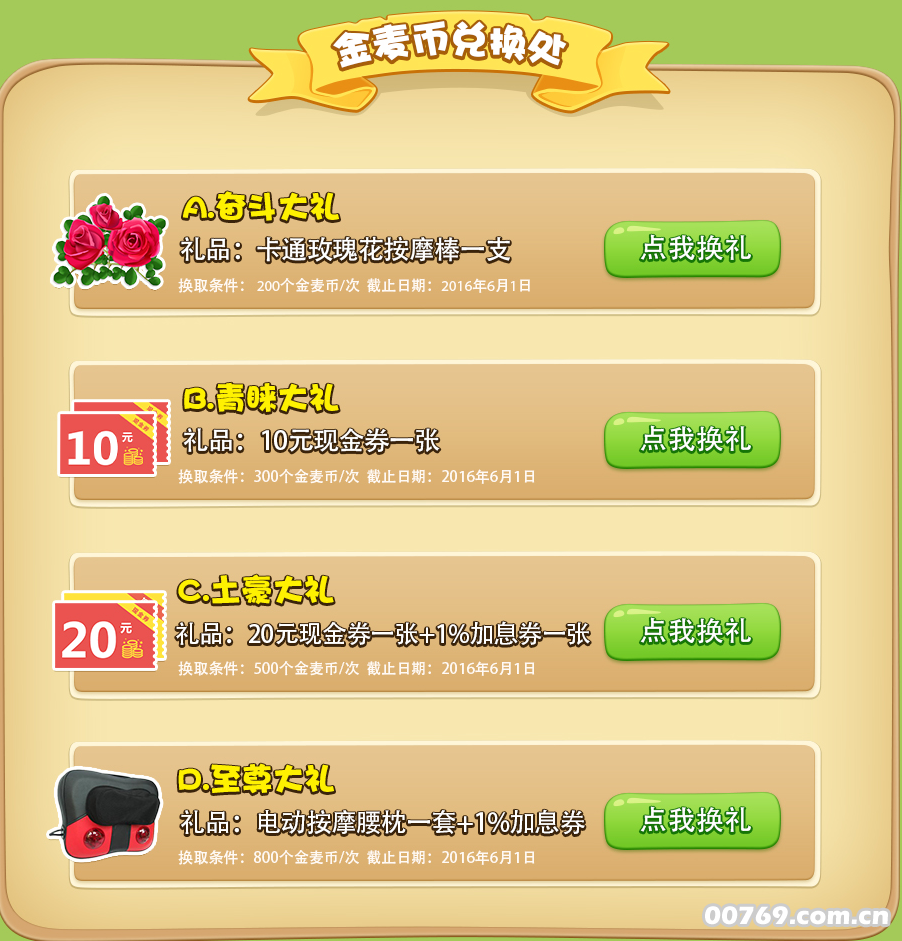Redeem the A.奋斗大礼 rose massager gift
The width and height of the screenshot is (902, 941).
(x=692, y=249)
